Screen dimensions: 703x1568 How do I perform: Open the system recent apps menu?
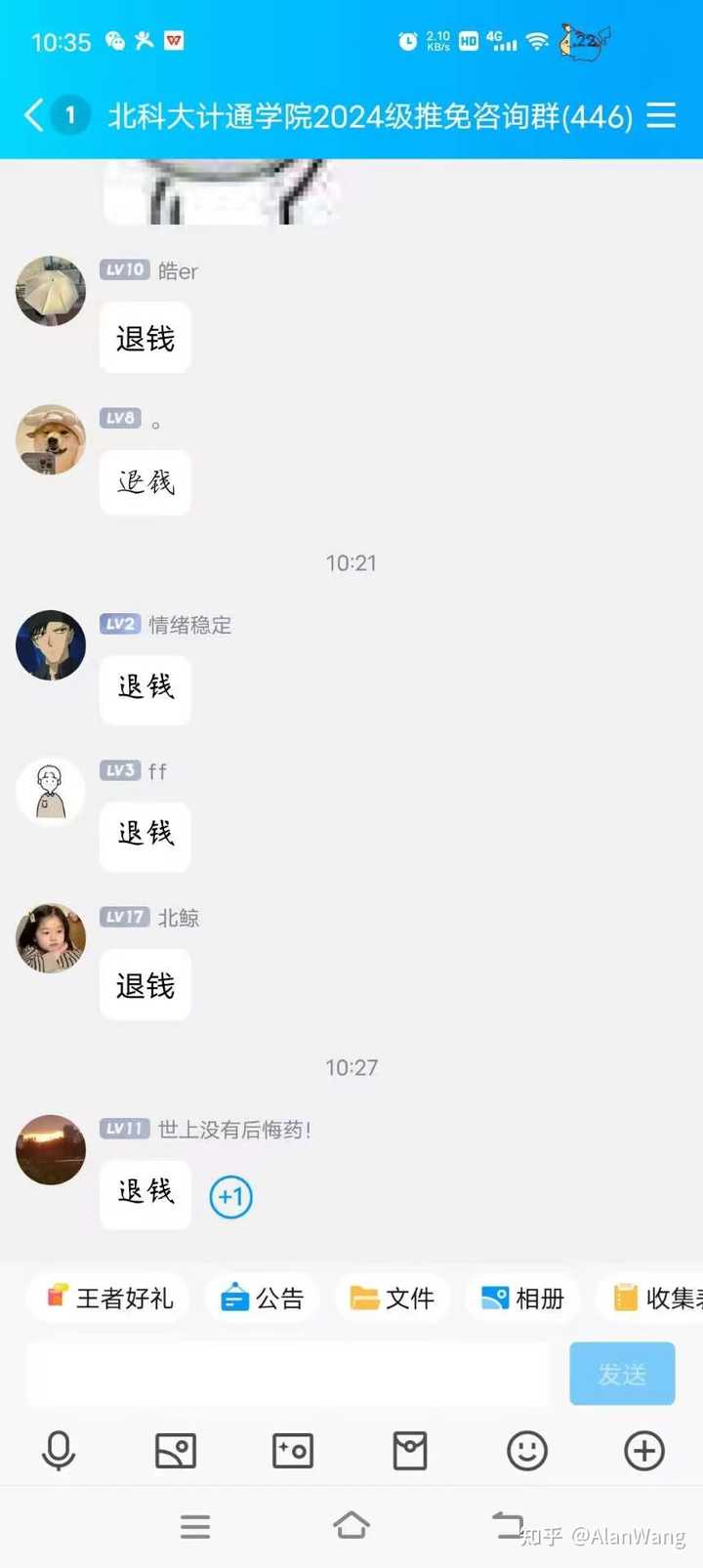(x=195, y=1526)
